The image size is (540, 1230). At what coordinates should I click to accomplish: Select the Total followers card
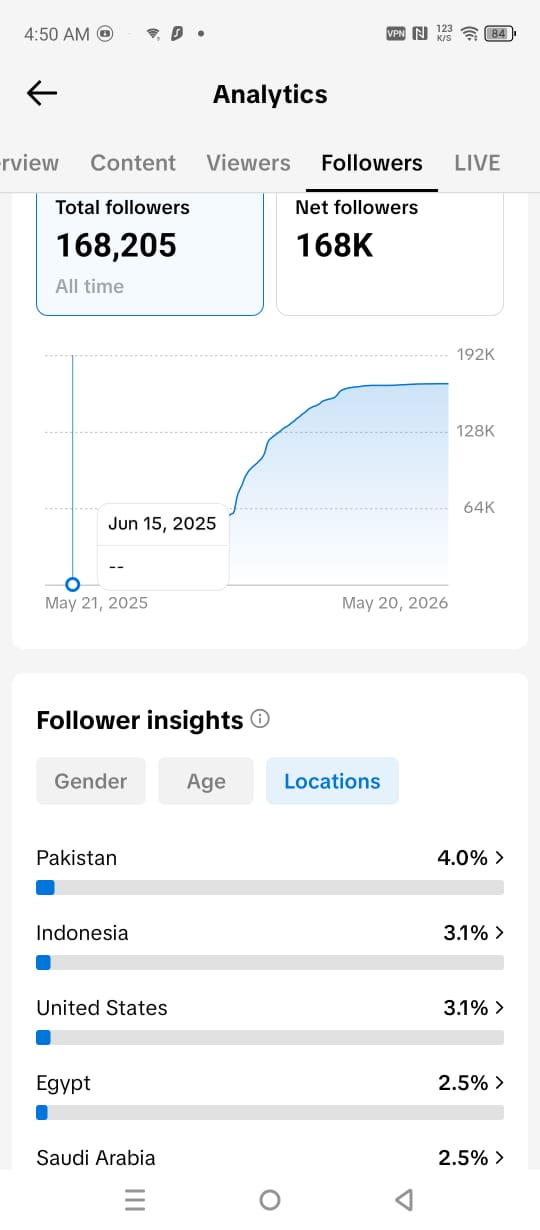150,254
